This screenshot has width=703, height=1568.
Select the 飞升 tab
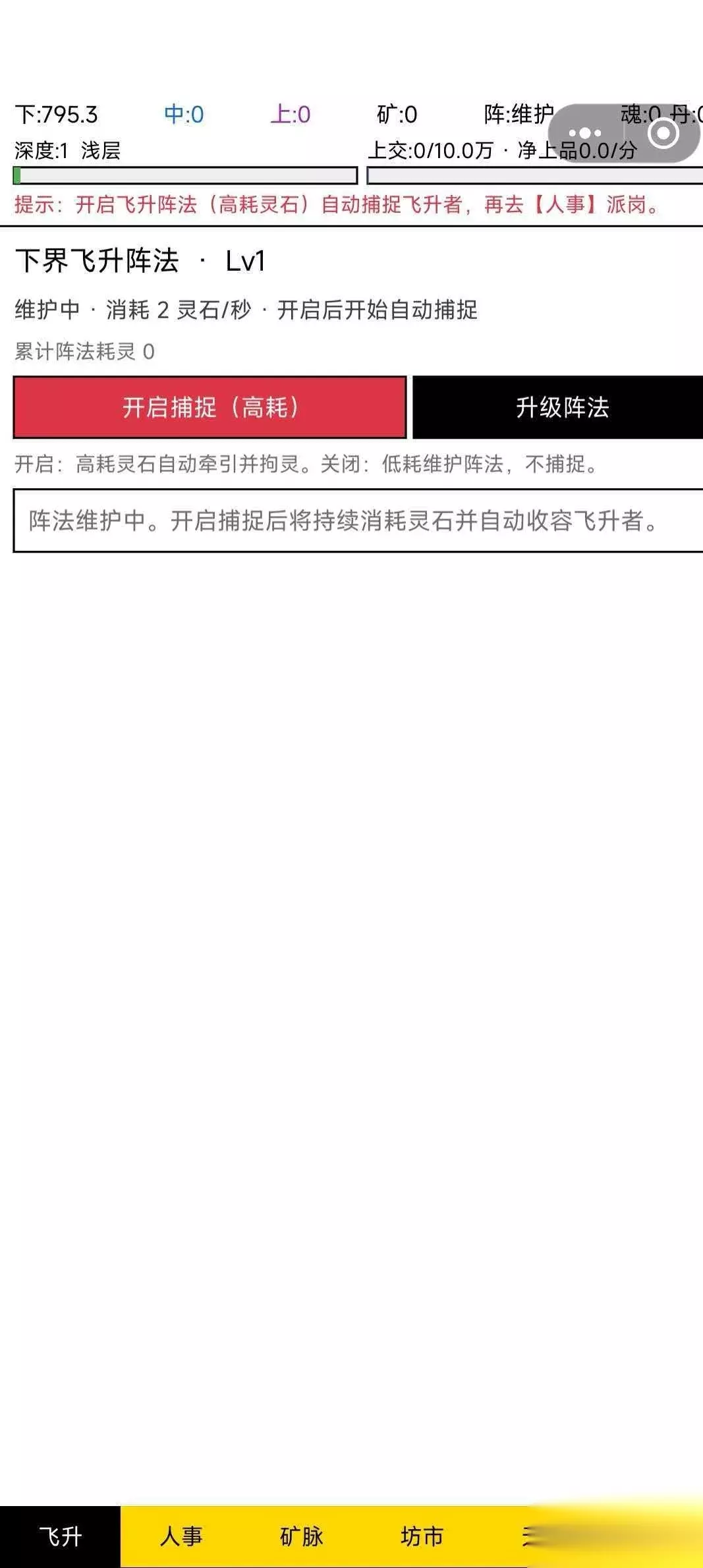pyautogui.click(x=60, y=1536)
